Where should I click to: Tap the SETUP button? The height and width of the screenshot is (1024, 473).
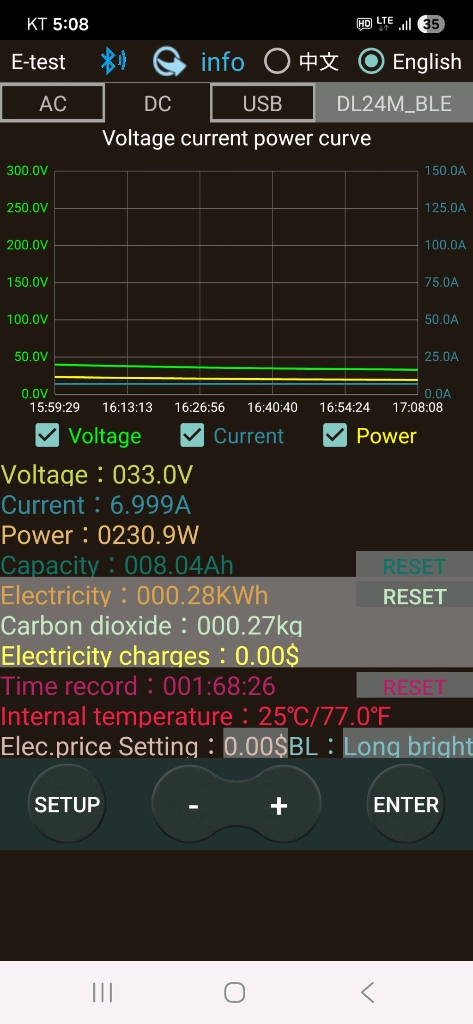[x=67, y=805]
